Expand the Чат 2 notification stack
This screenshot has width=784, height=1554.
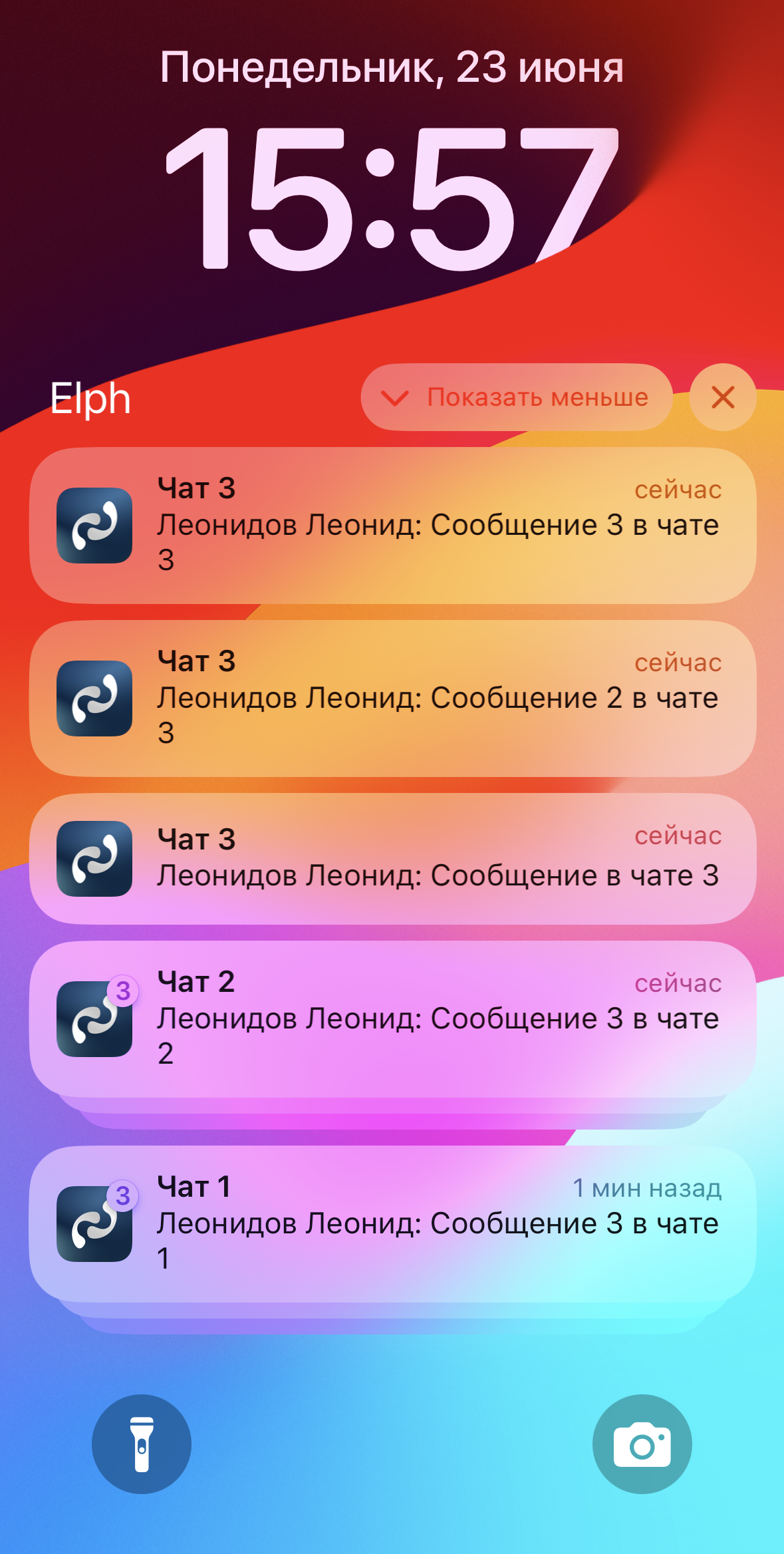point(392,1019)
